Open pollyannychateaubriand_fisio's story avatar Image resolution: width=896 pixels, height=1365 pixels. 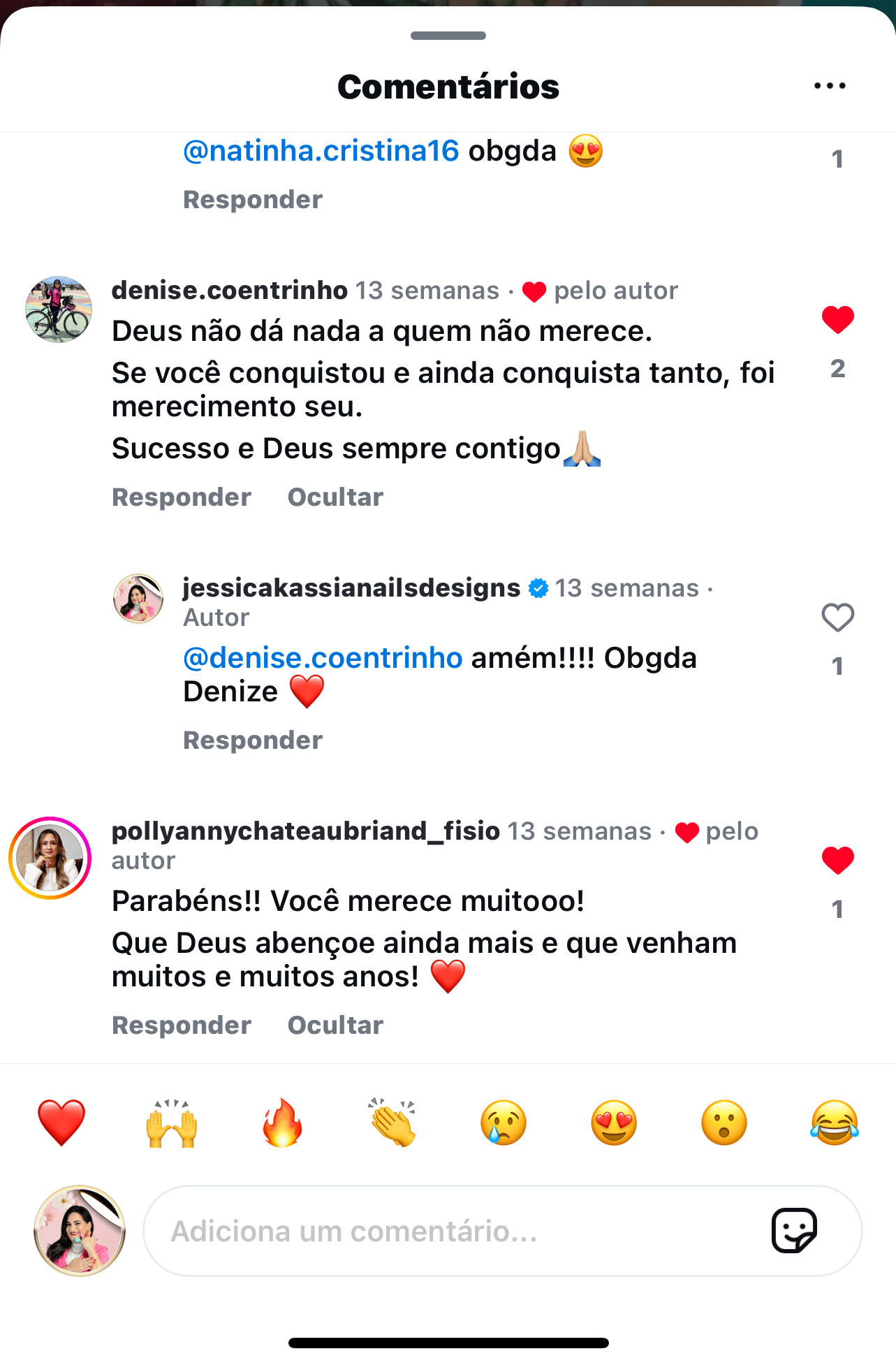point(50,858)
